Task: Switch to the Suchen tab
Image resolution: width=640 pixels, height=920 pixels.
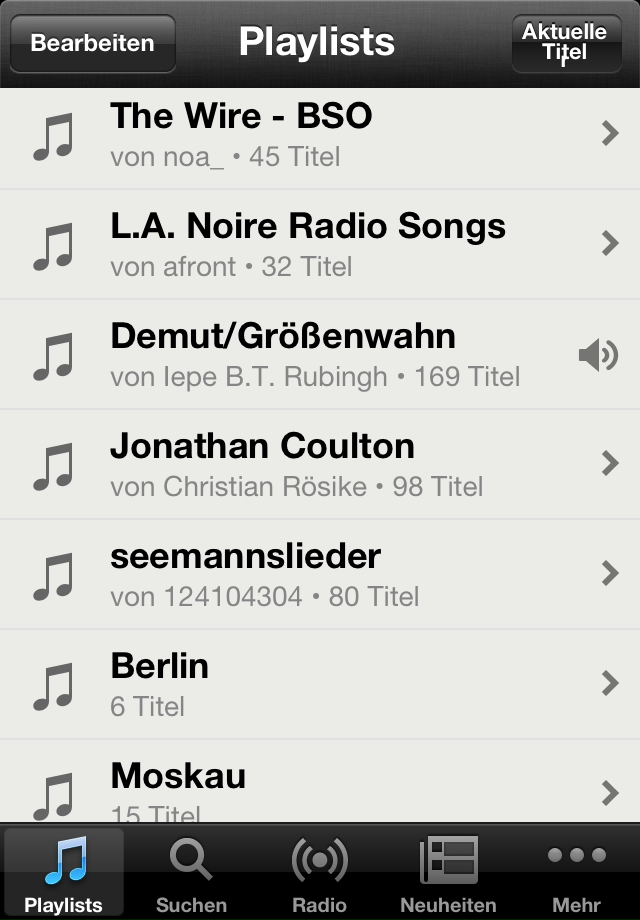Action: click(x=191, y=873)
